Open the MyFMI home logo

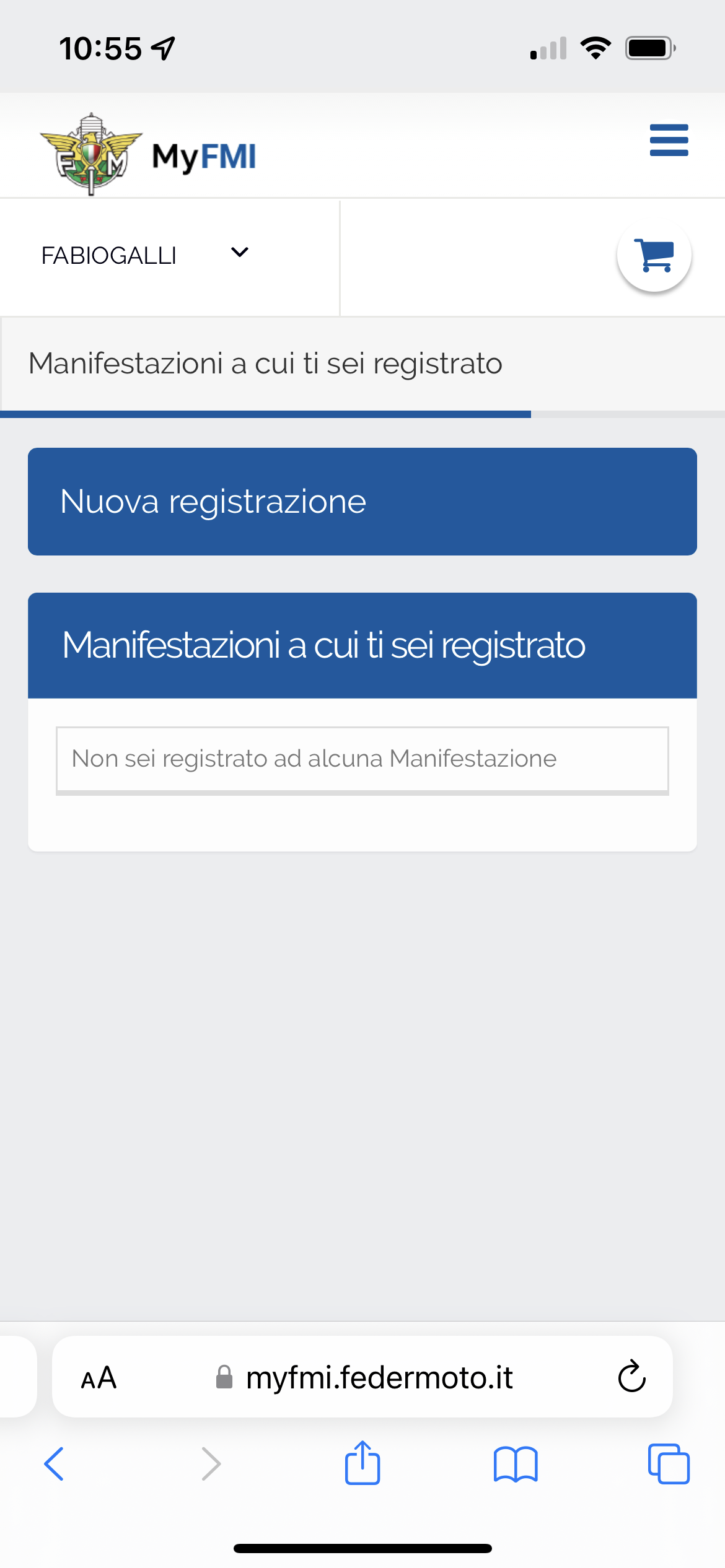148,155
